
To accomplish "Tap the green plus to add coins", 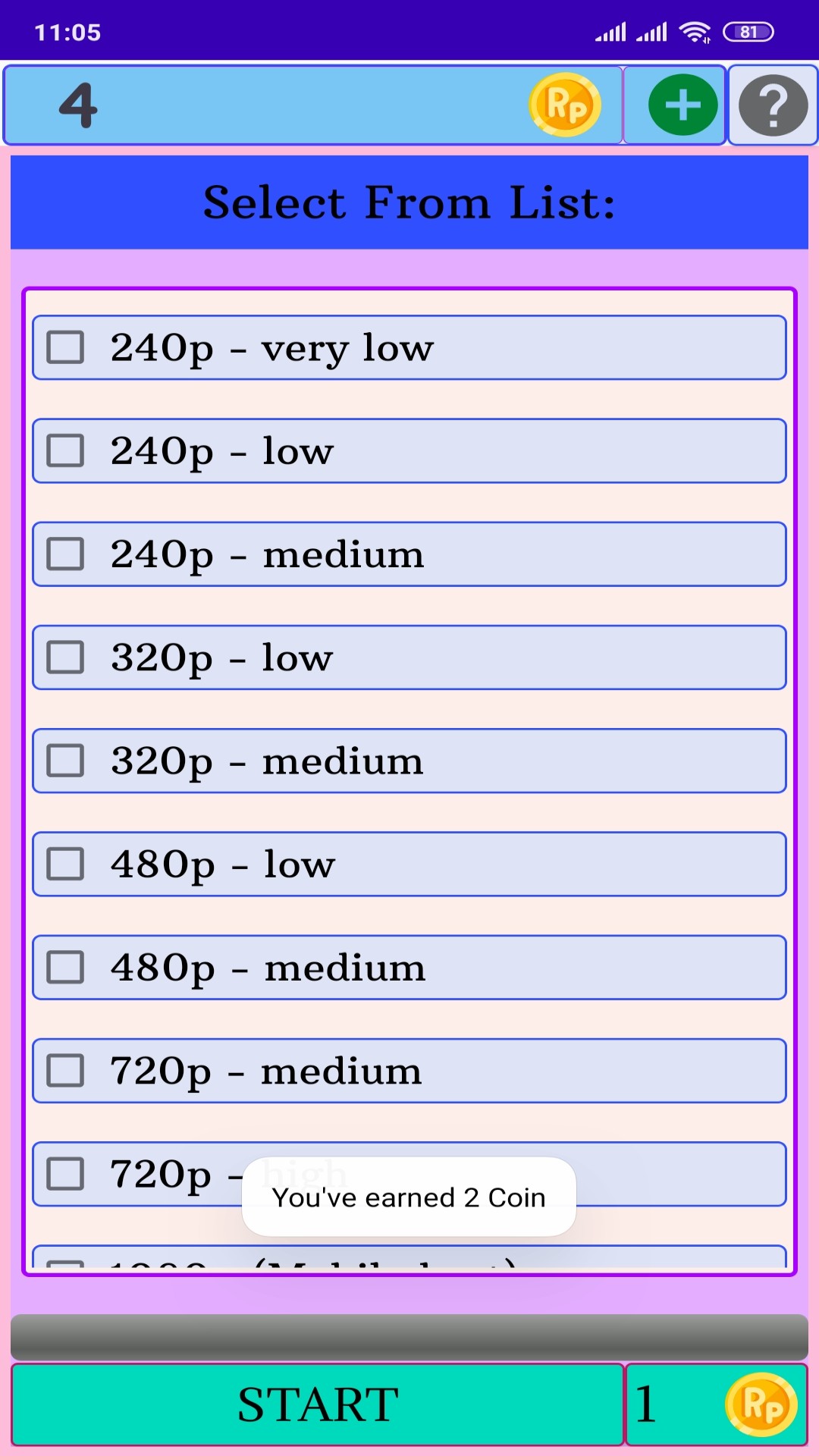I will pos(682,105).
